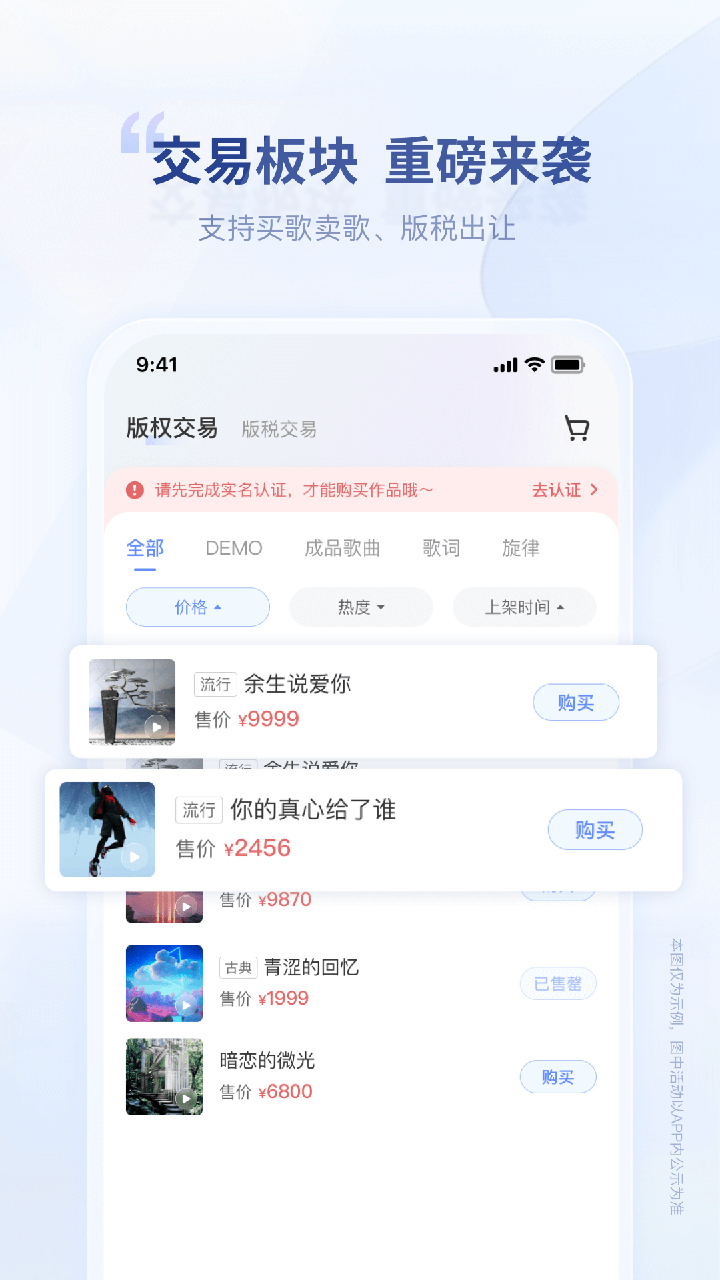
Task: Tap the battery icon in the status bar
Action: 567,365
